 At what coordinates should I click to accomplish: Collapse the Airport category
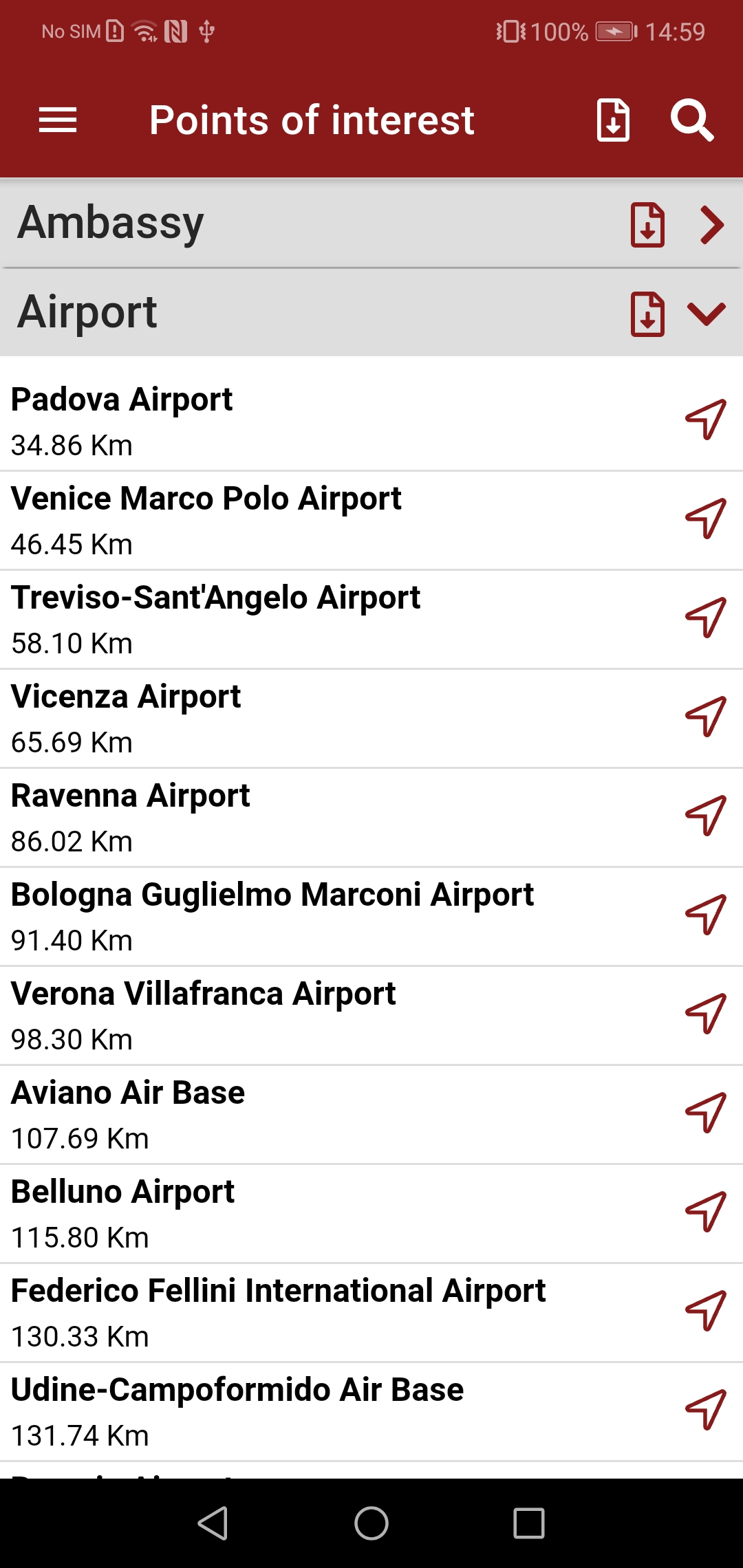pos(707,314)
